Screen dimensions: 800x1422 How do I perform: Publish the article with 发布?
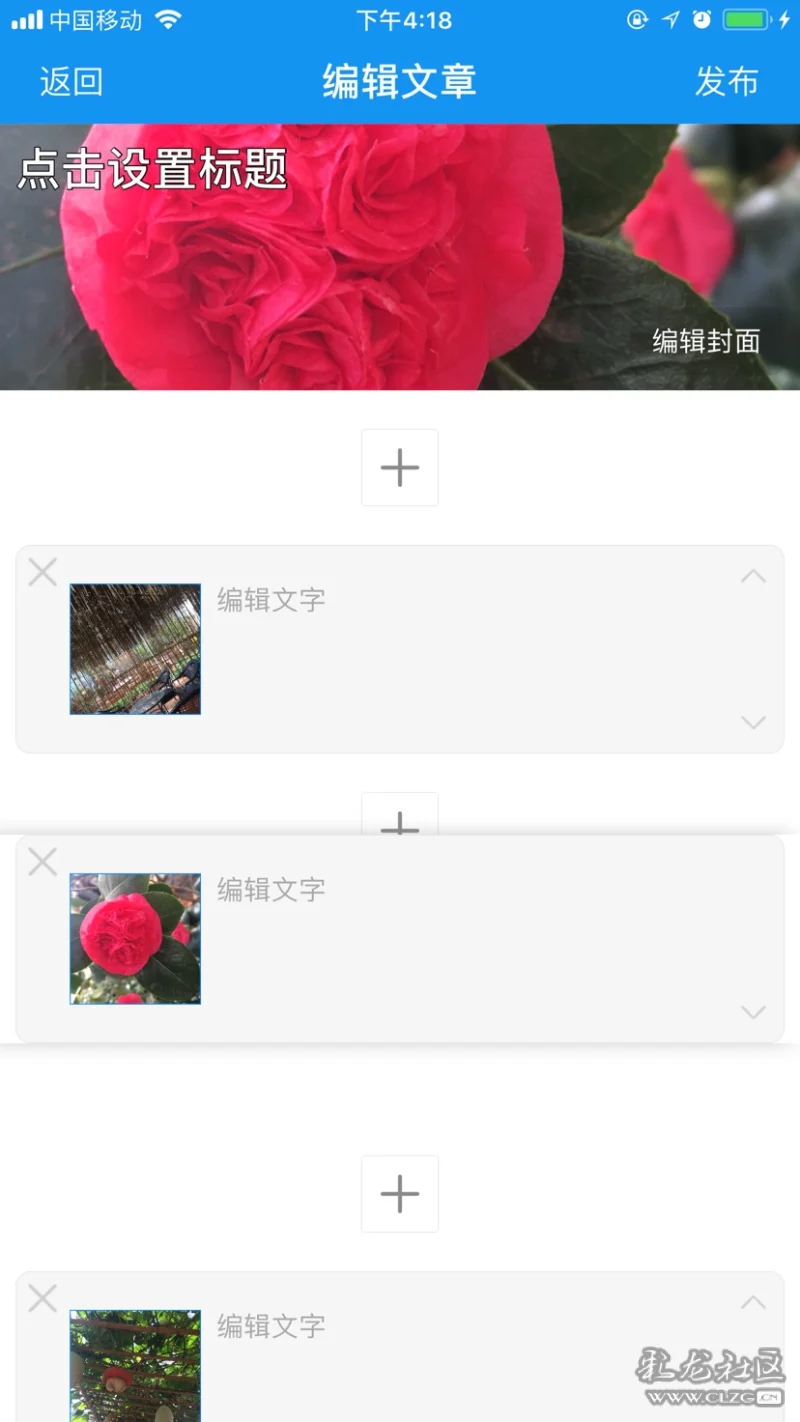pyautogui.click(x=727, y=82)
